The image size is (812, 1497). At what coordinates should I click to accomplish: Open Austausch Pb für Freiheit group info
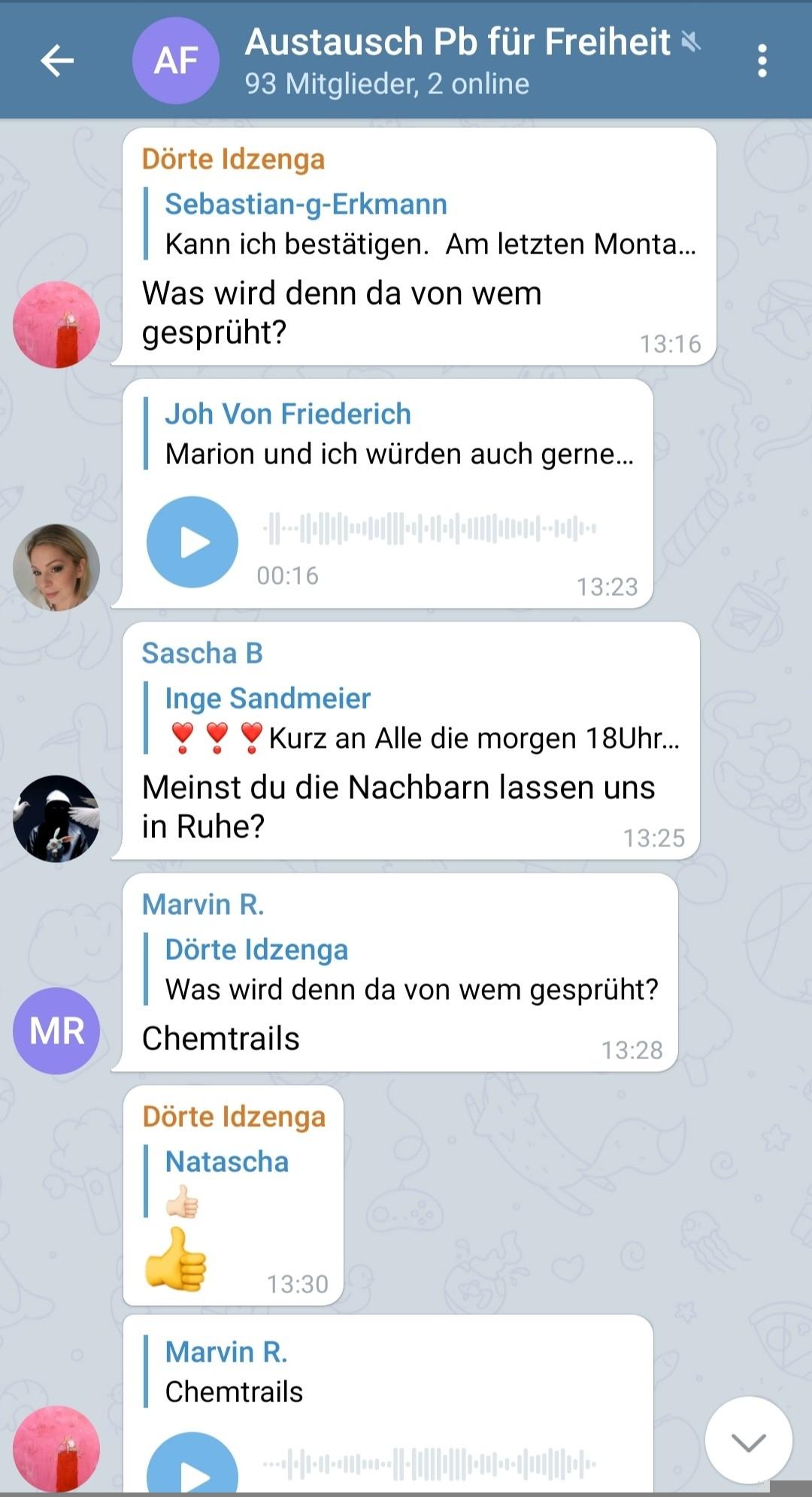point(456,60)
